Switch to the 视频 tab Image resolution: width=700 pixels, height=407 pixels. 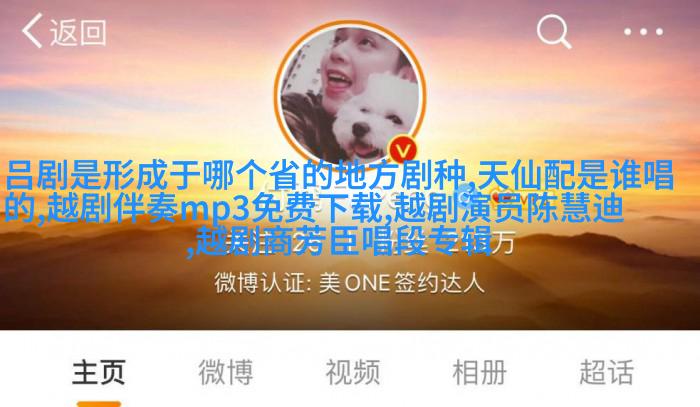(x=352, y=373)
